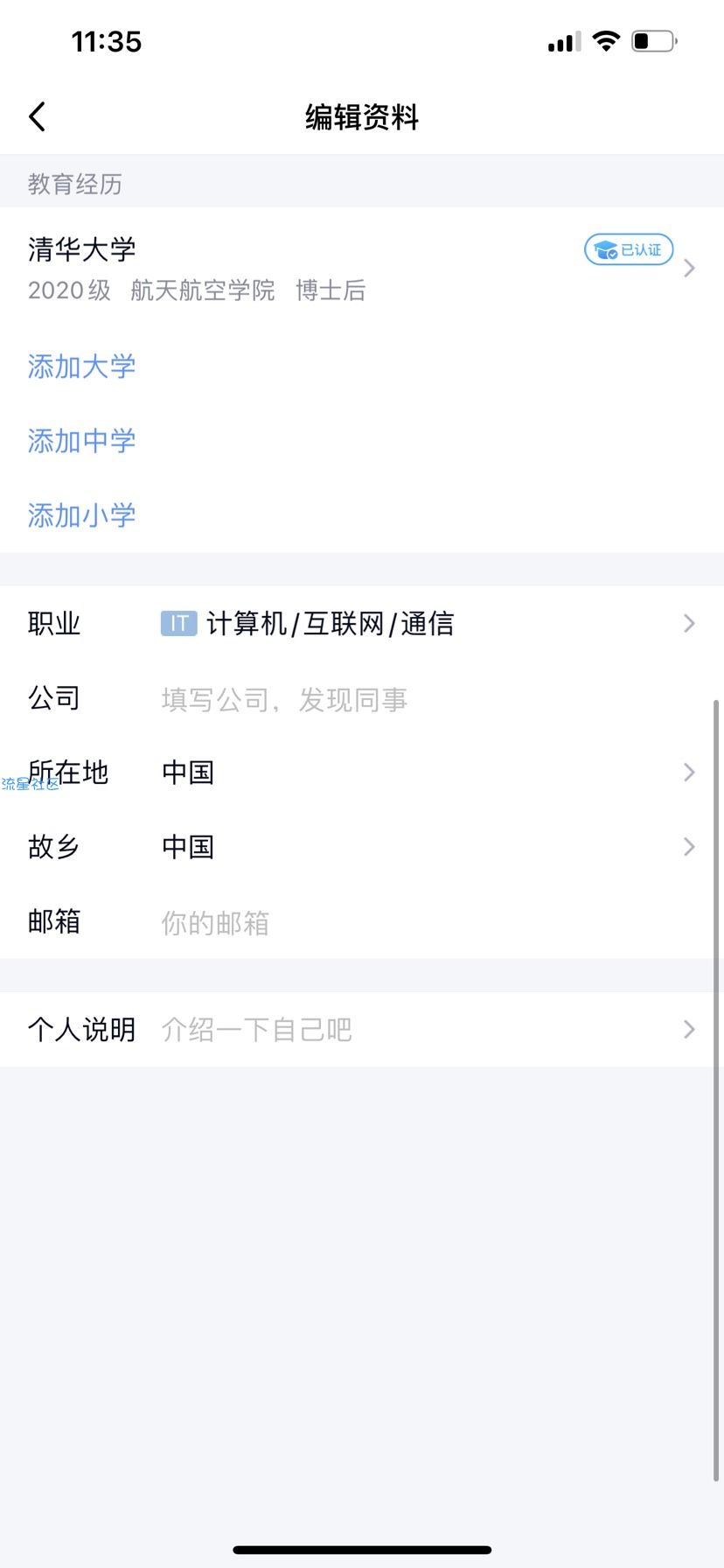This screenshot has height=1568, width=724.
Task: Change the 职业 occupation setting
Action: [x=362, y=624]
